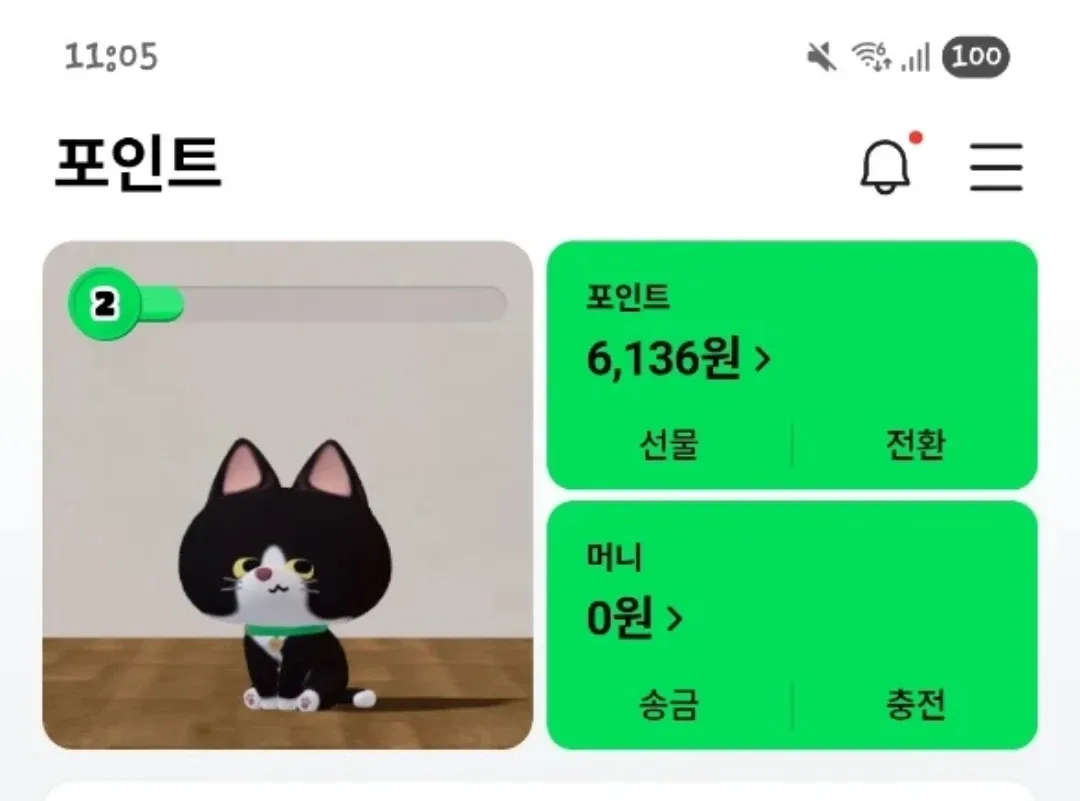Open the notifications bell
1080x801 pixels.
click(886, 166)
